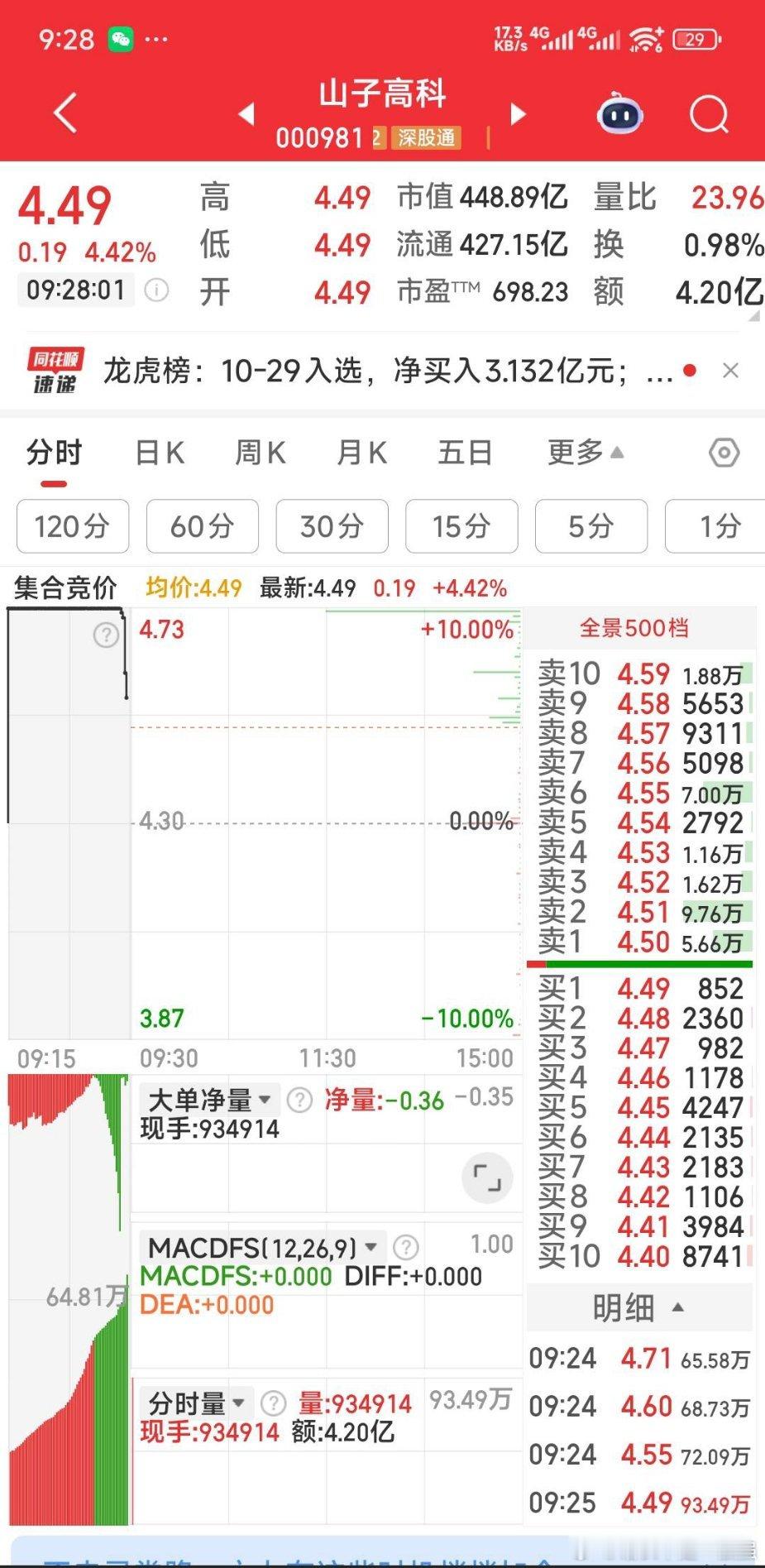Open the search magnifier icon
The image size is (765, 1568).
tap(708, 116)
